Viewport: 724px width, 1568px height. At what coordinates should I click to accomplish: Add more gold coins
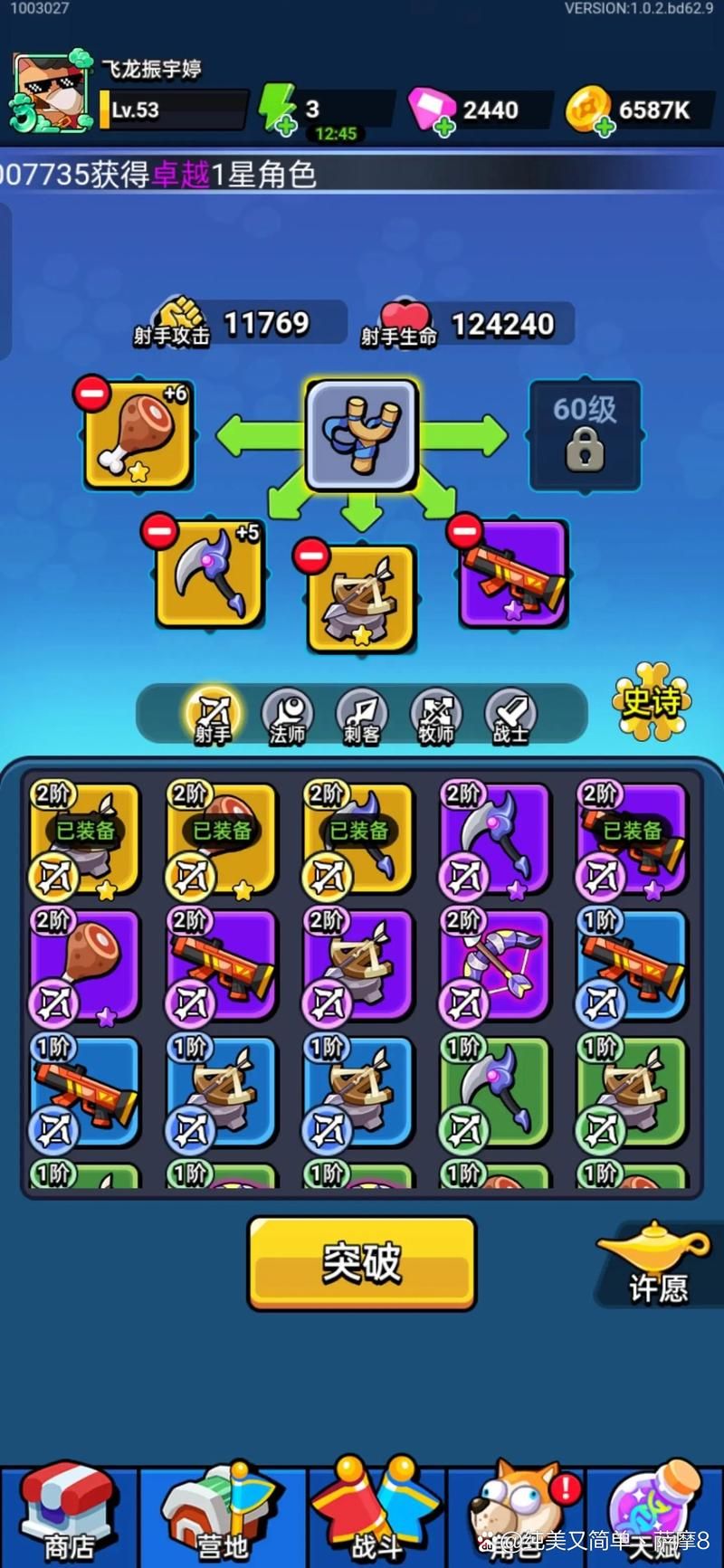(605, 127)
